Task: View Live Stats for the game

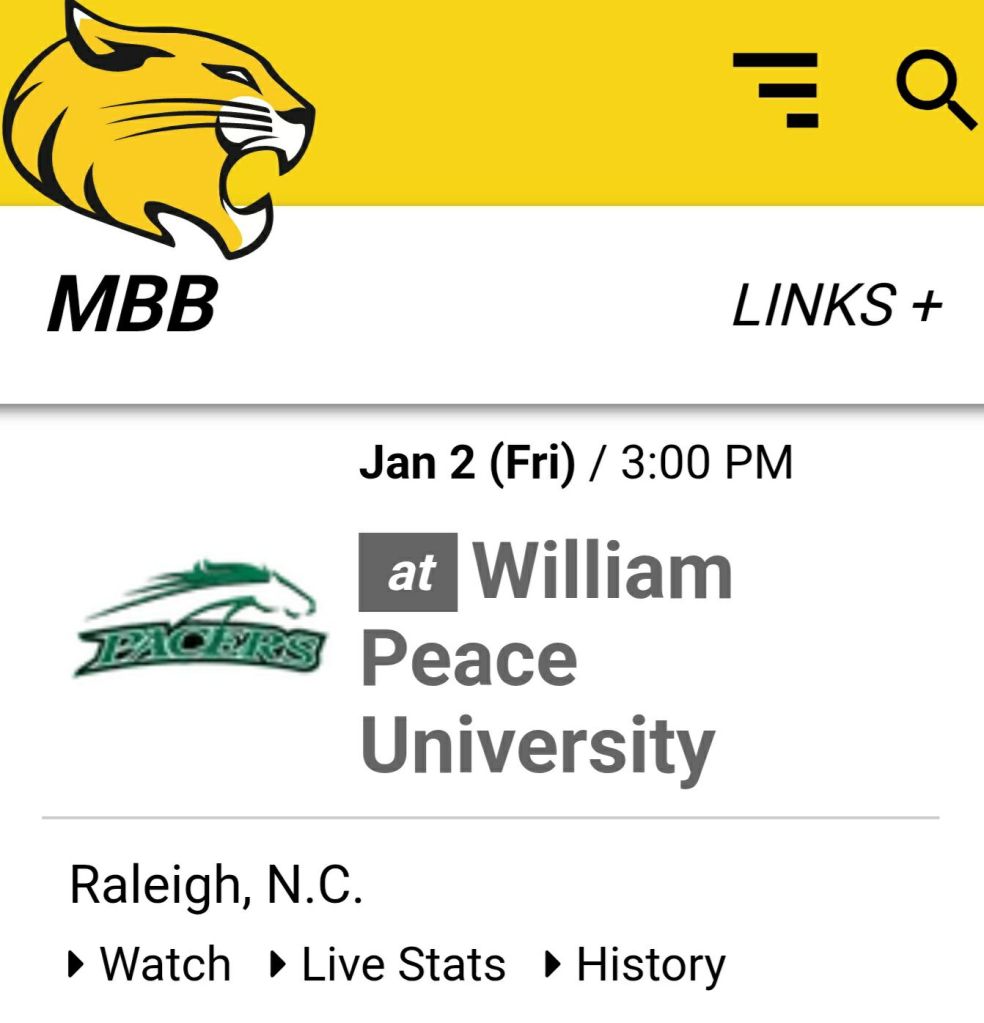Action: [389, 965]
